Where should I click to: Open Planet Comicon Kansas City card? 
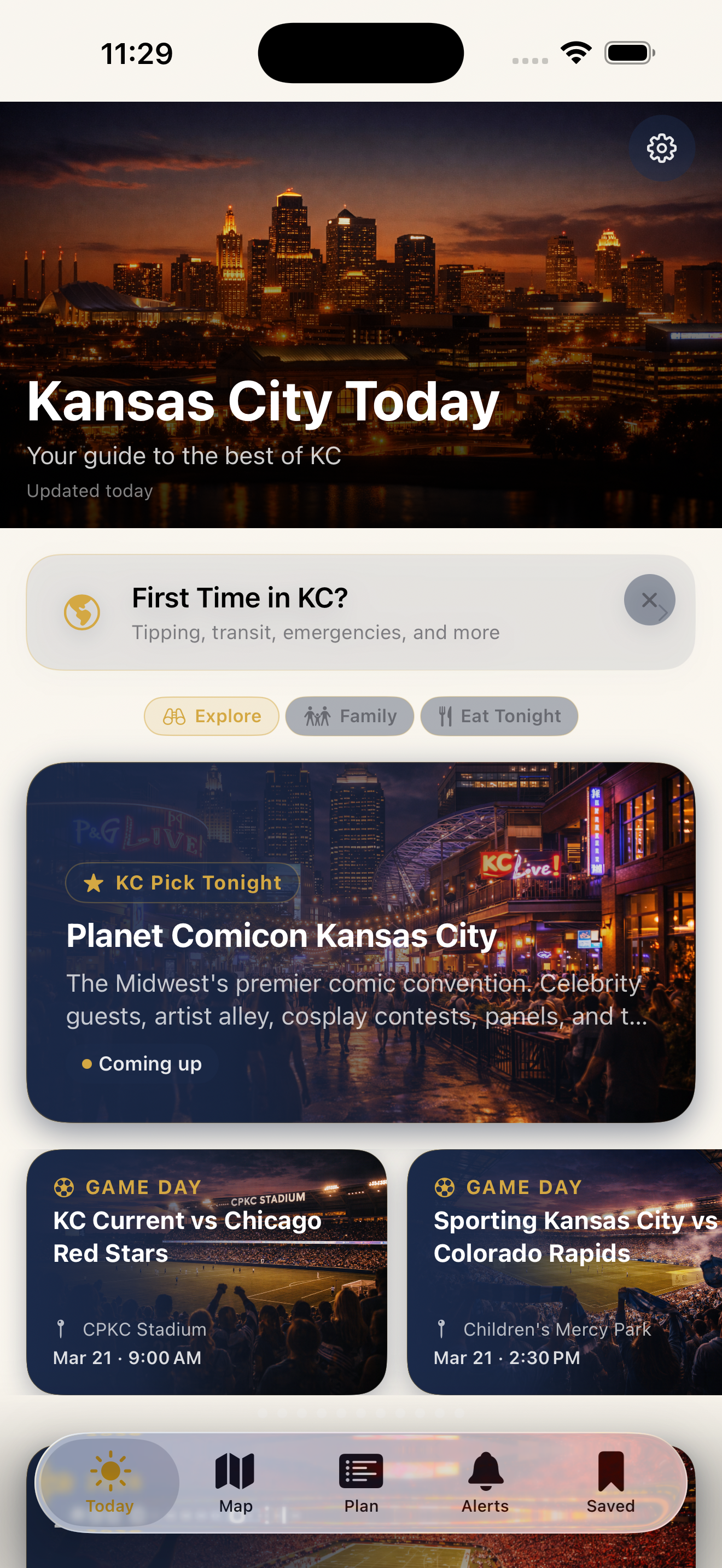pos(360,941)
